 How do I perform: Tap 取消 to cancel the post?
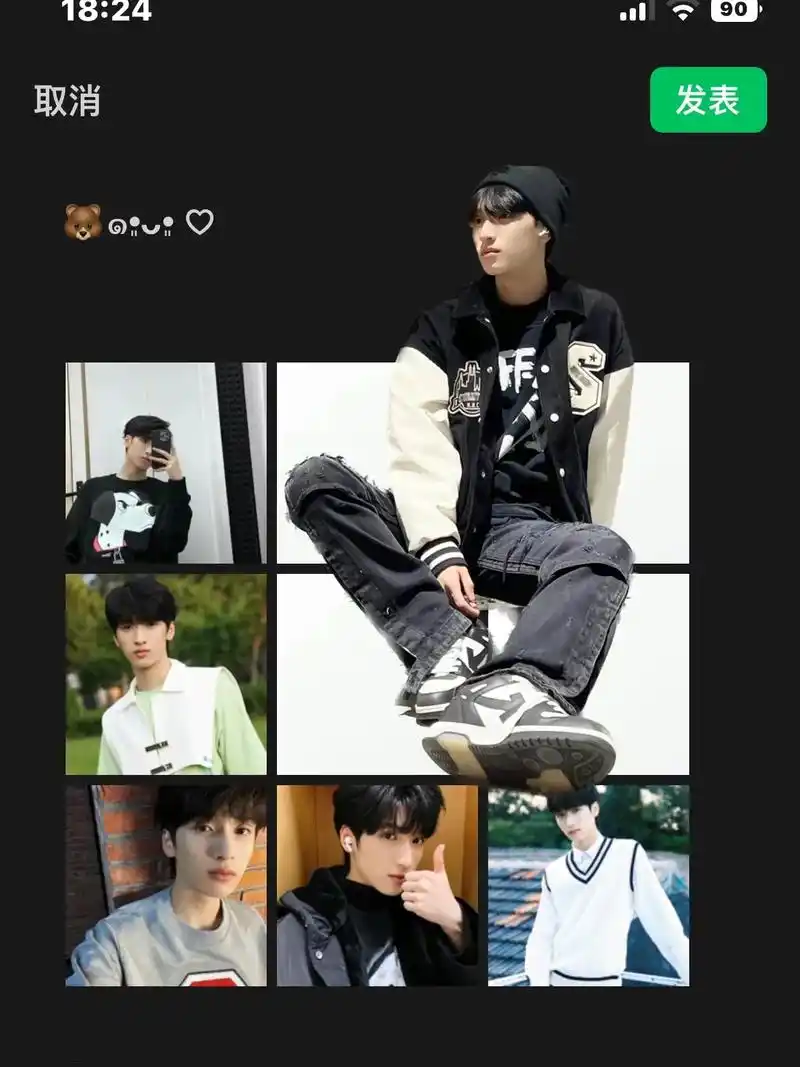pyautogui.click(x=67, y=101)
